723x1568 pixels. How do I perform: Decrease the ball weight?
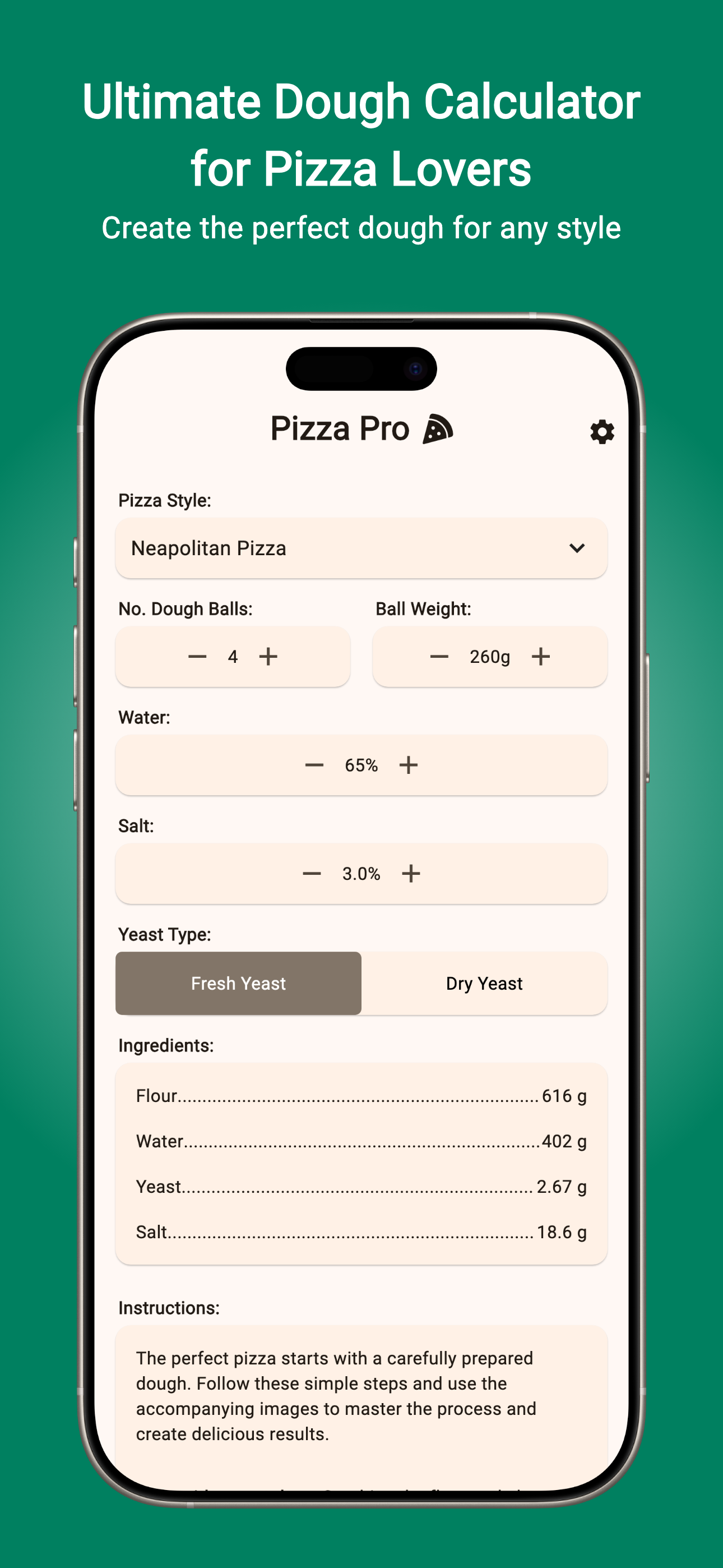(x=439, y=656)
